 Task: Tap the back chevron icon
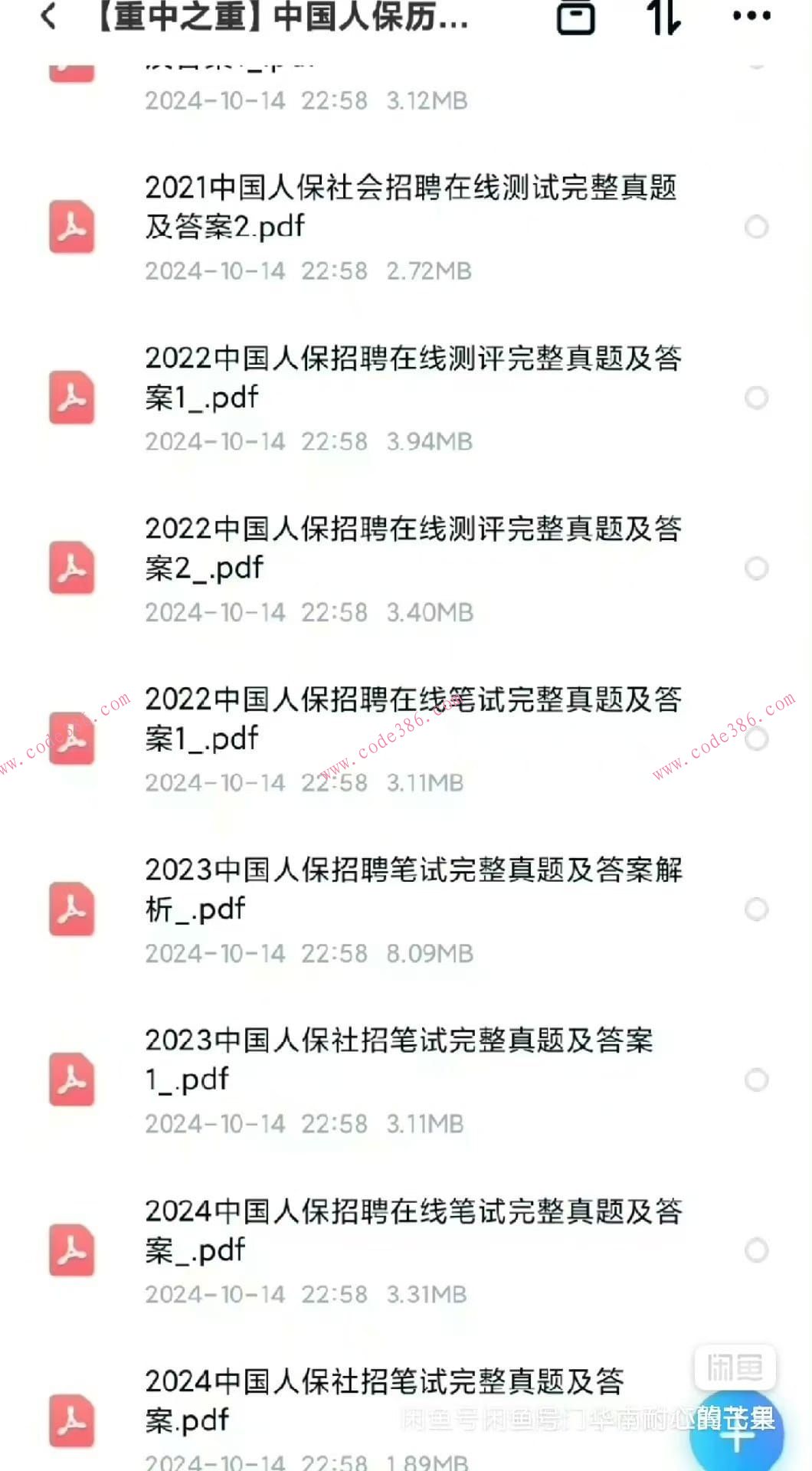point(48,17)
